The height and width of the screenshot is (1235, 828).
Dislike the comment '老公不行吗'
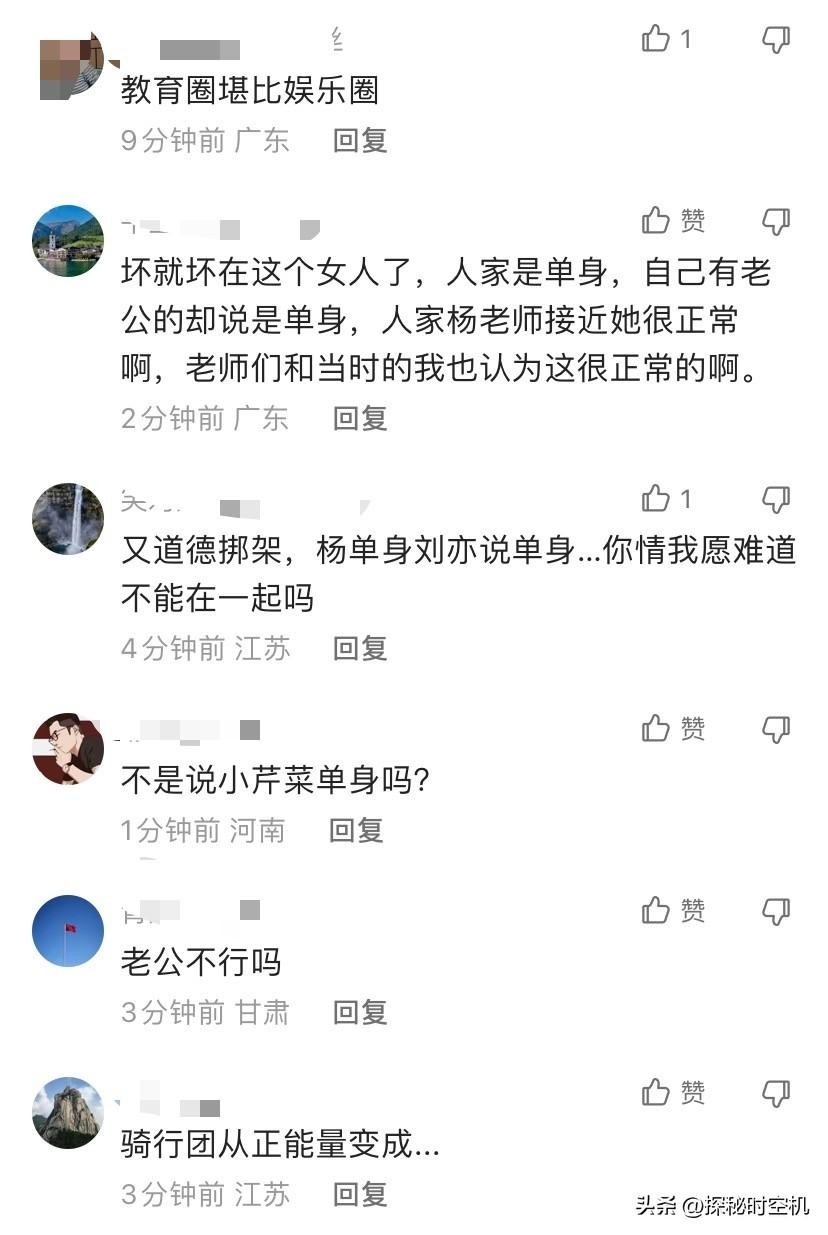[776, 910]
